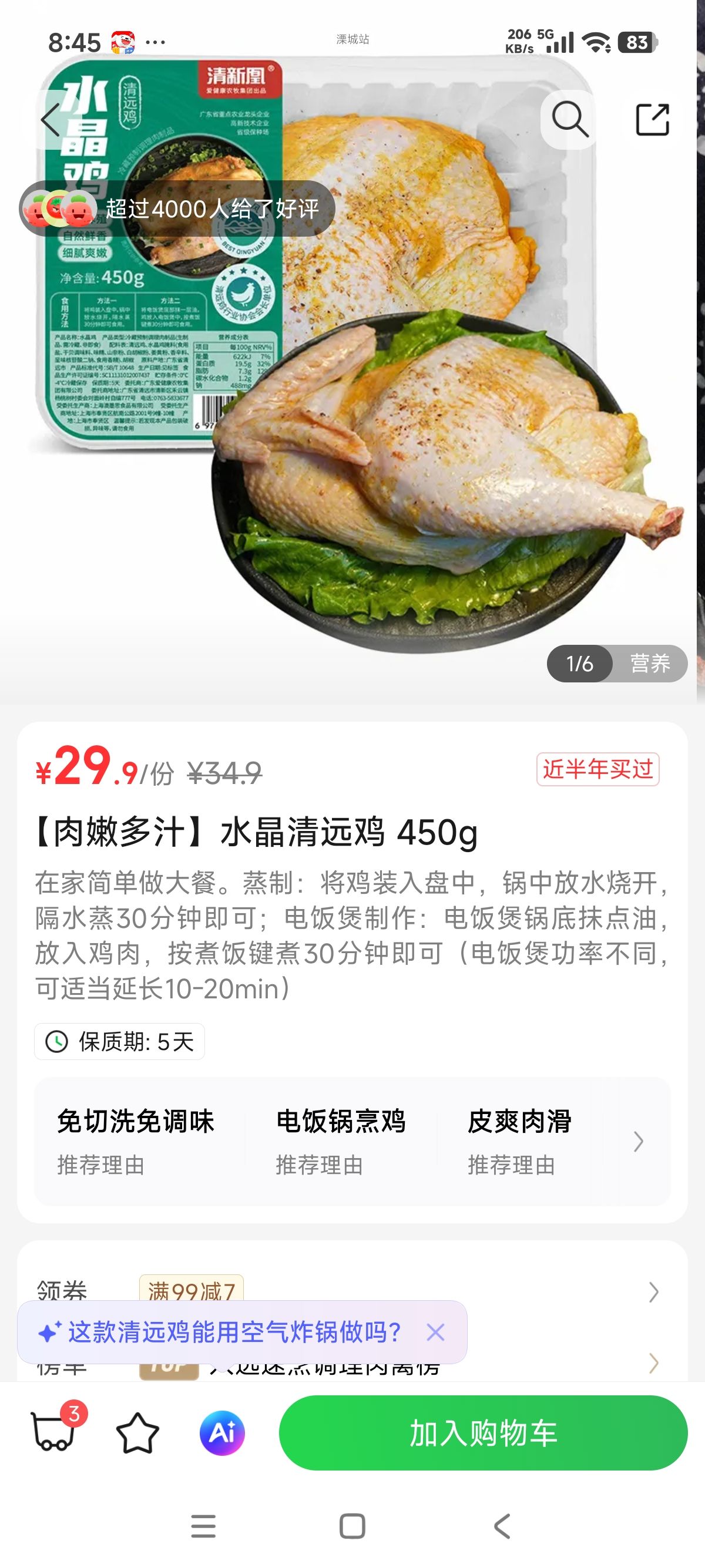Expand the 推荐理由 recommendation reasons chevron
705x1568 pixels.
pos(638,1141)
